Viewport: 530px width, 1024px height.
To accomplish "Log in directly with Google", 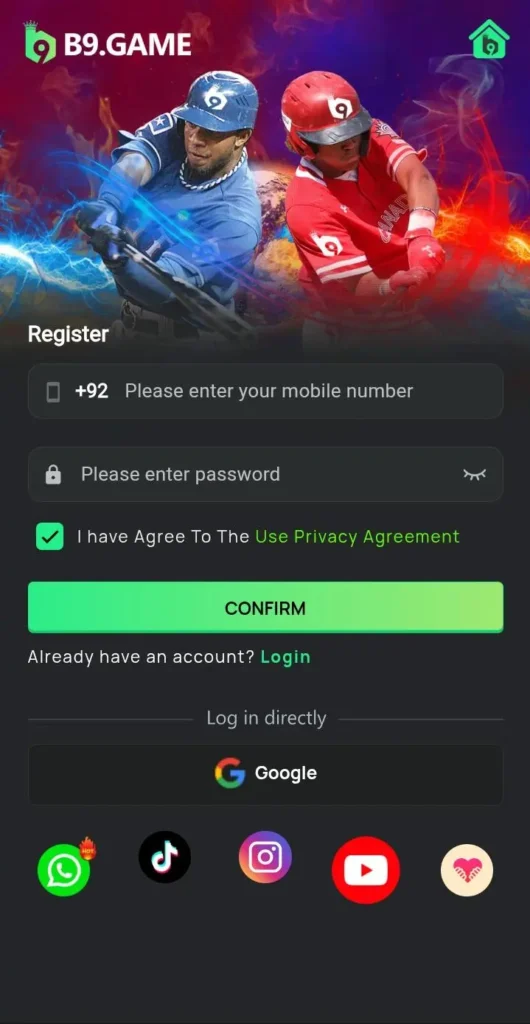I will click(265, 774).
